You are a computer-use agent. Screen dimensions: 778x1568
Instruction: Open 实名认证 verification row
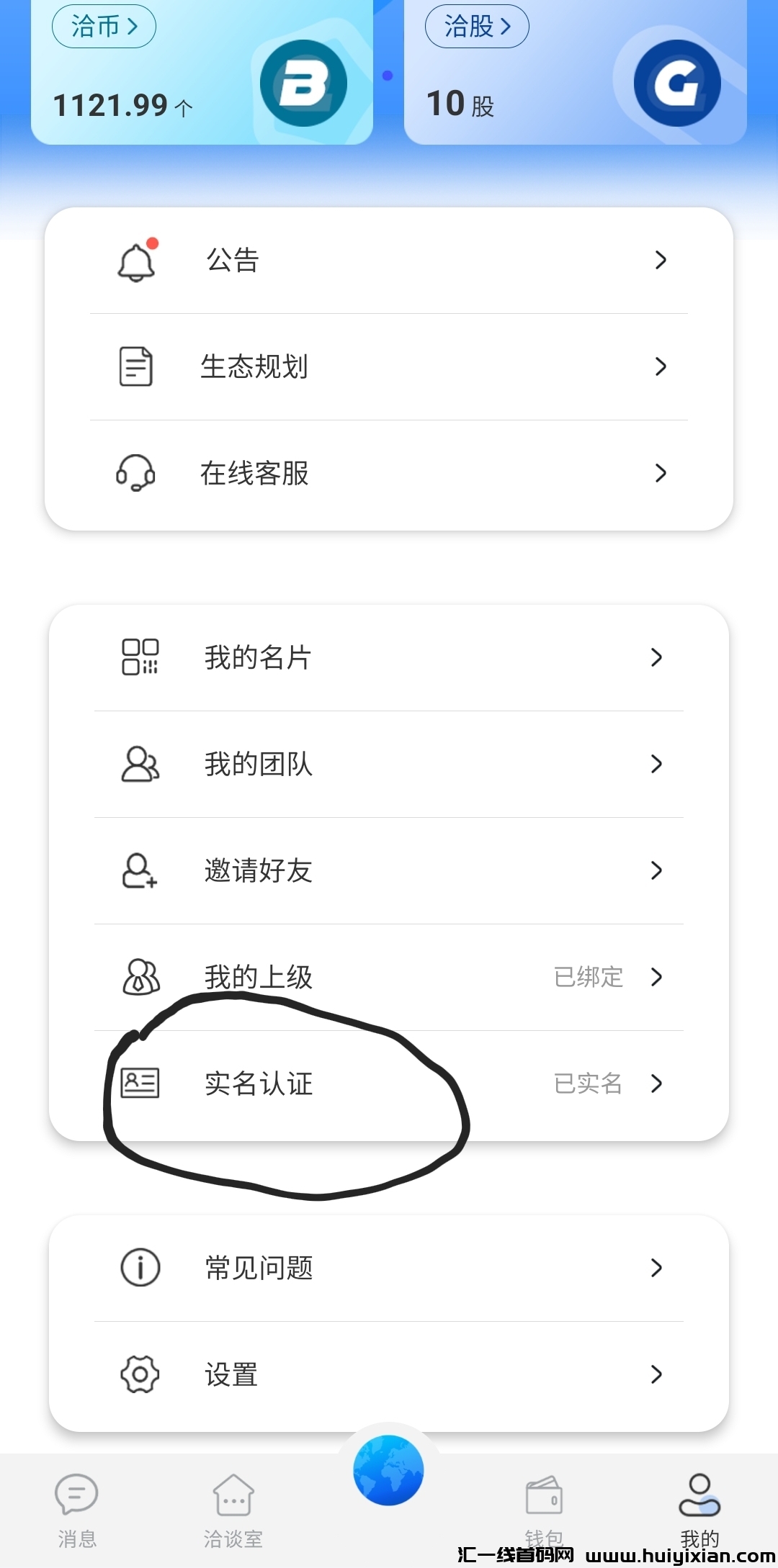[389, 1083]
